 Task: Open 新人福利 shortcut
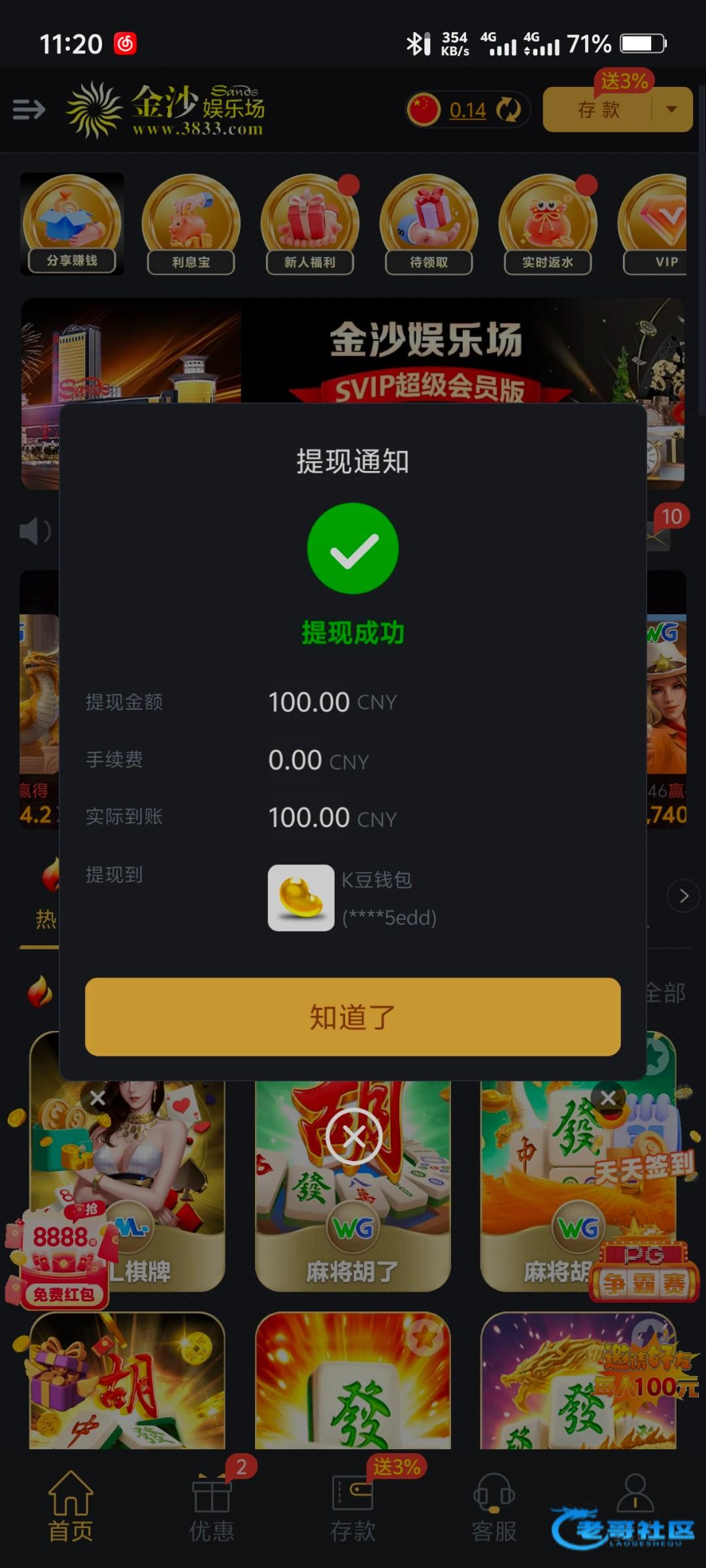tap(310, 224)
